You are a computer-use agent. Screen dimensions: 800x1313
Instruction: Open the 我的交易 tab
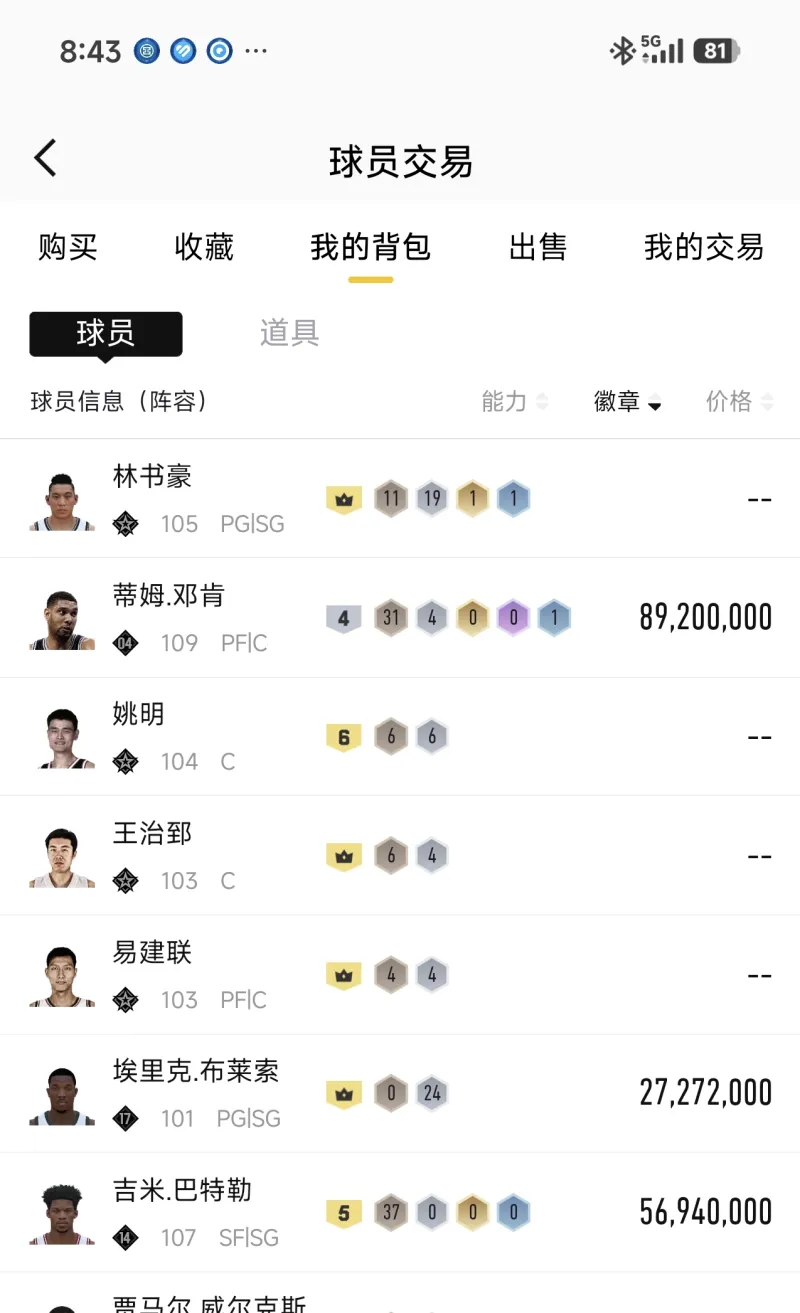point(703,247)
